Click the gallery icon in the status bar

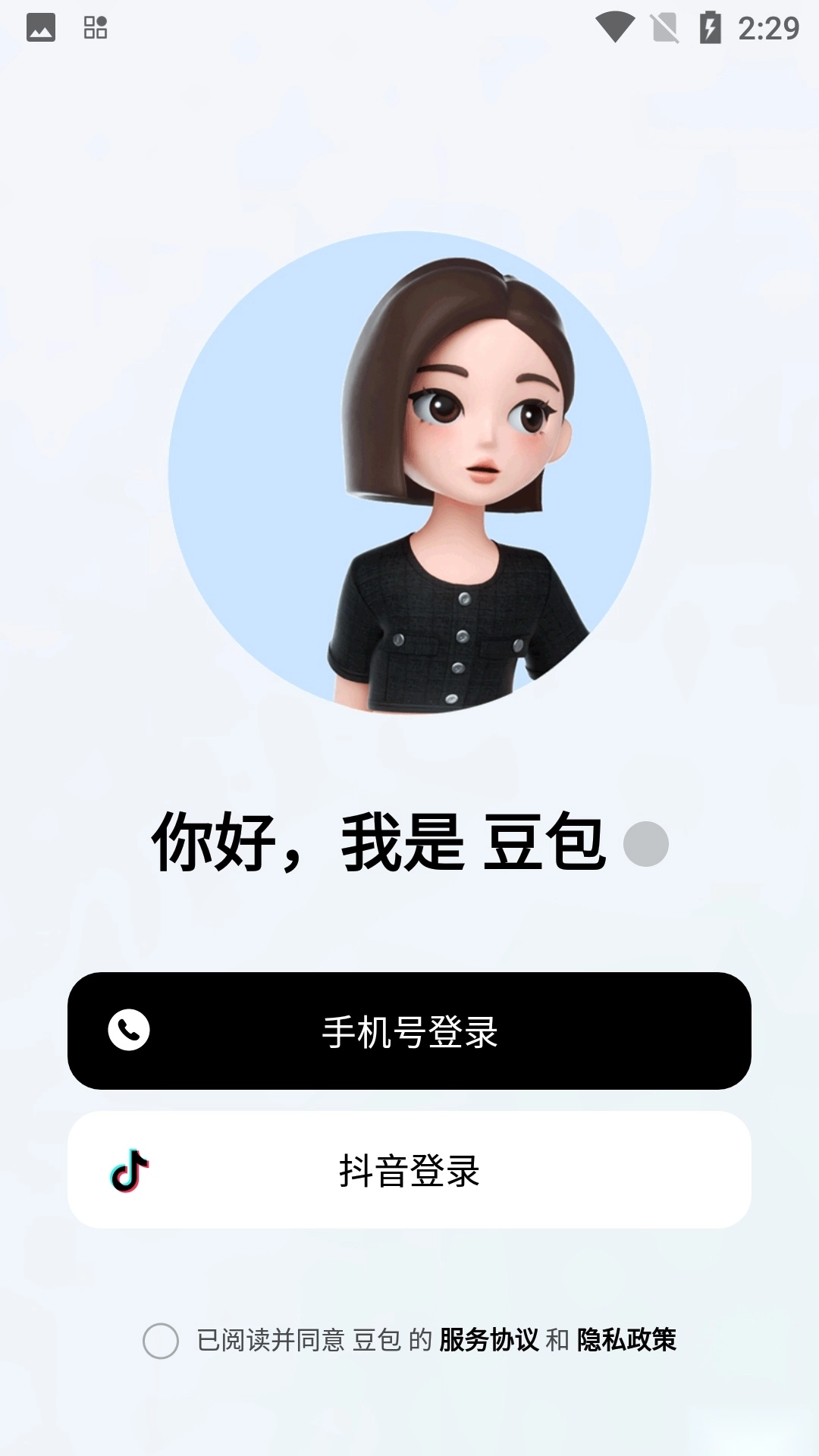(42, 28)
